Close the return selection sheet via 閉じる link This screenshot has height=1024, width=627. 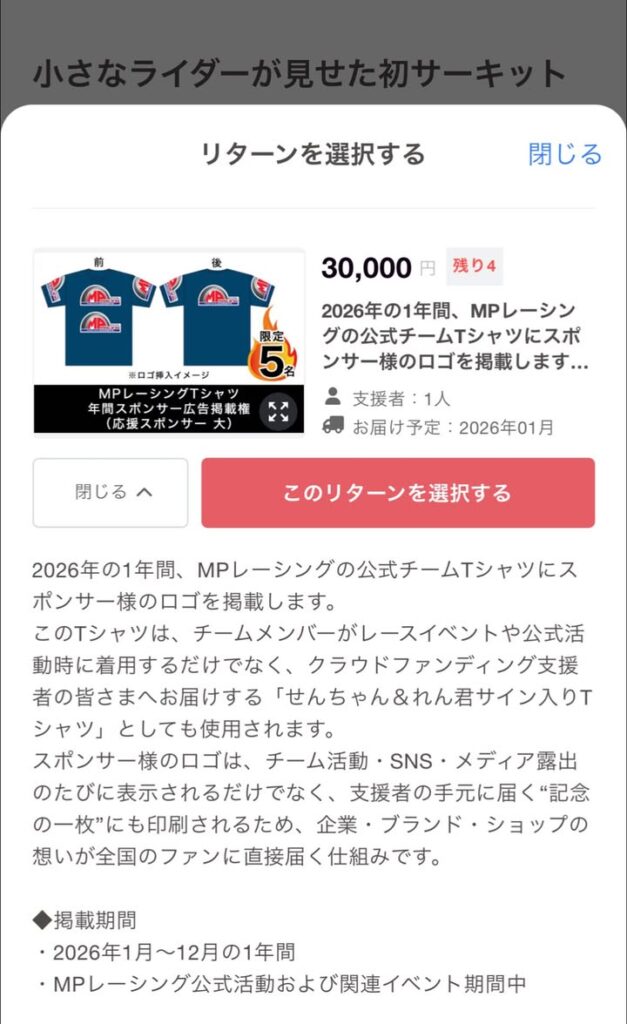click(565, 154)
